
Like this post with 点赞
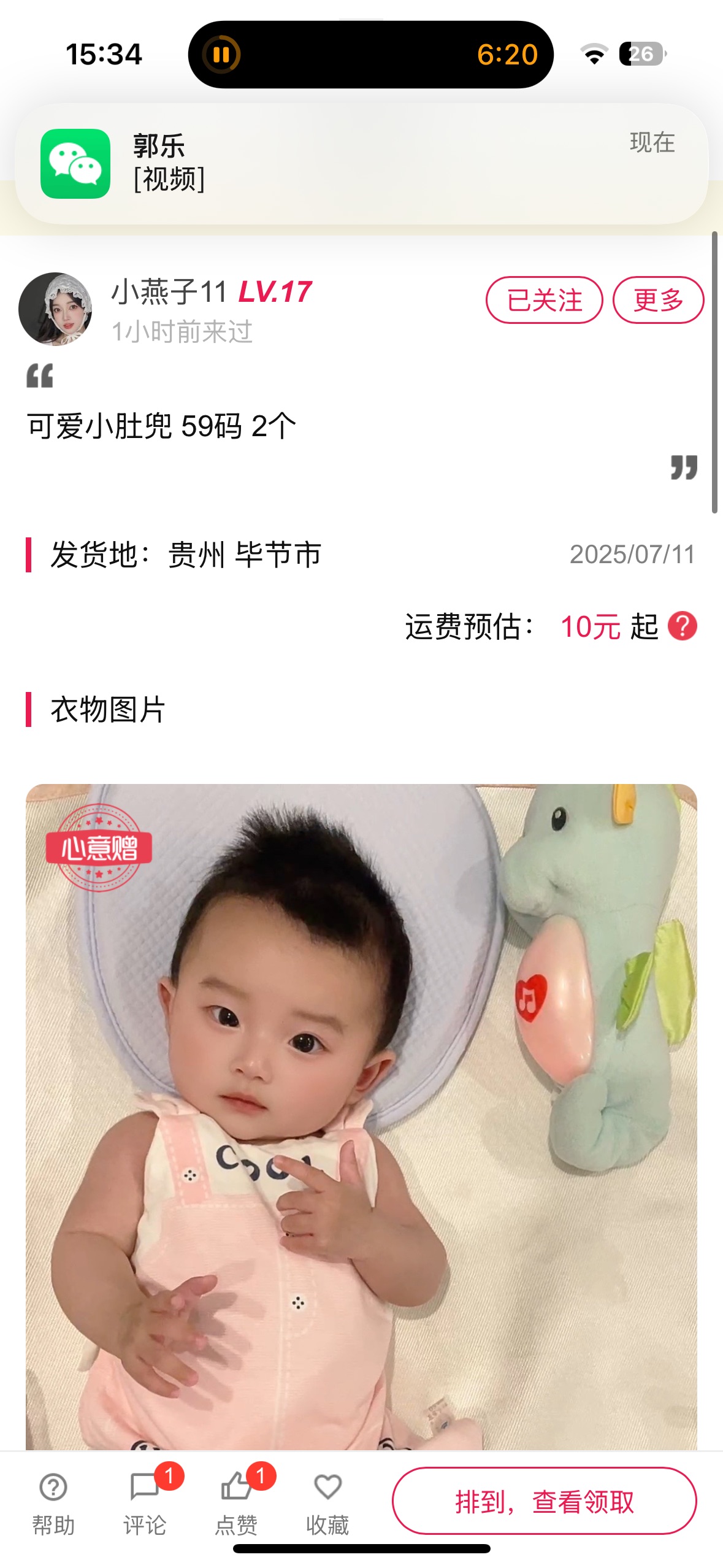237,1501
